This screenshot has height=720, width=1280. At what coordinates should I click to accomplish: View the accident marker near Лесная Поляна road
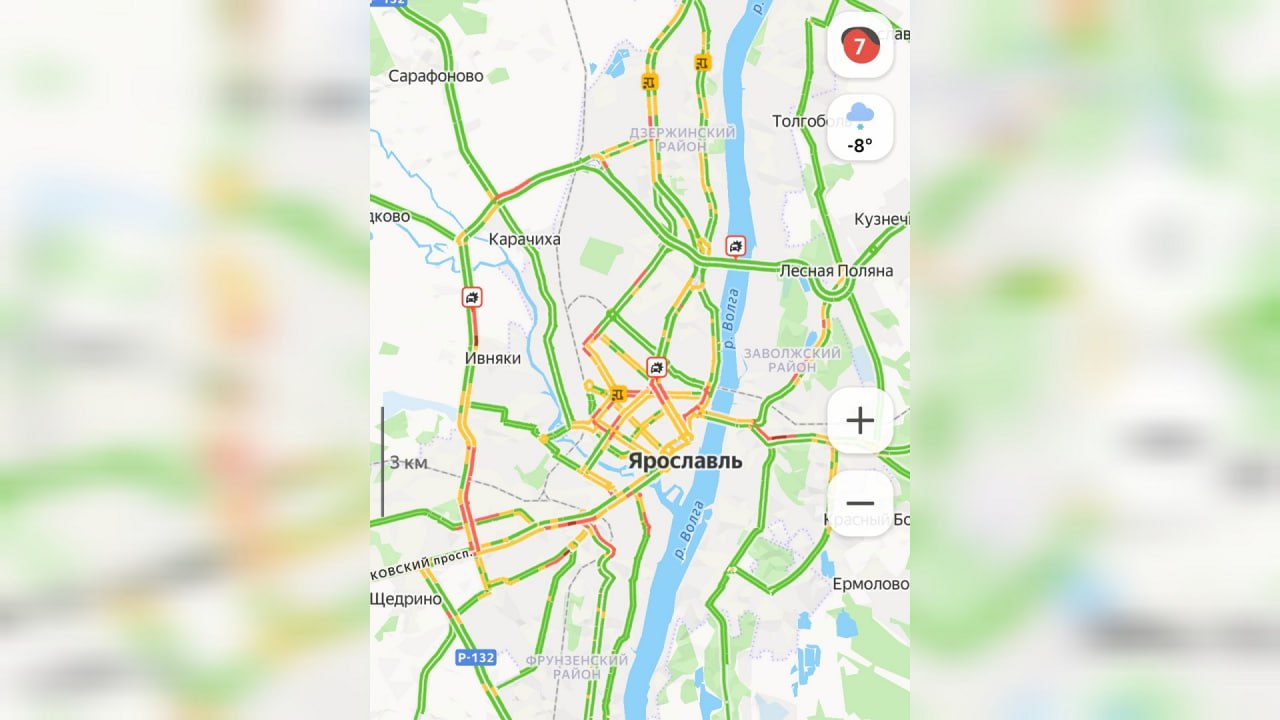pos(737,246)
